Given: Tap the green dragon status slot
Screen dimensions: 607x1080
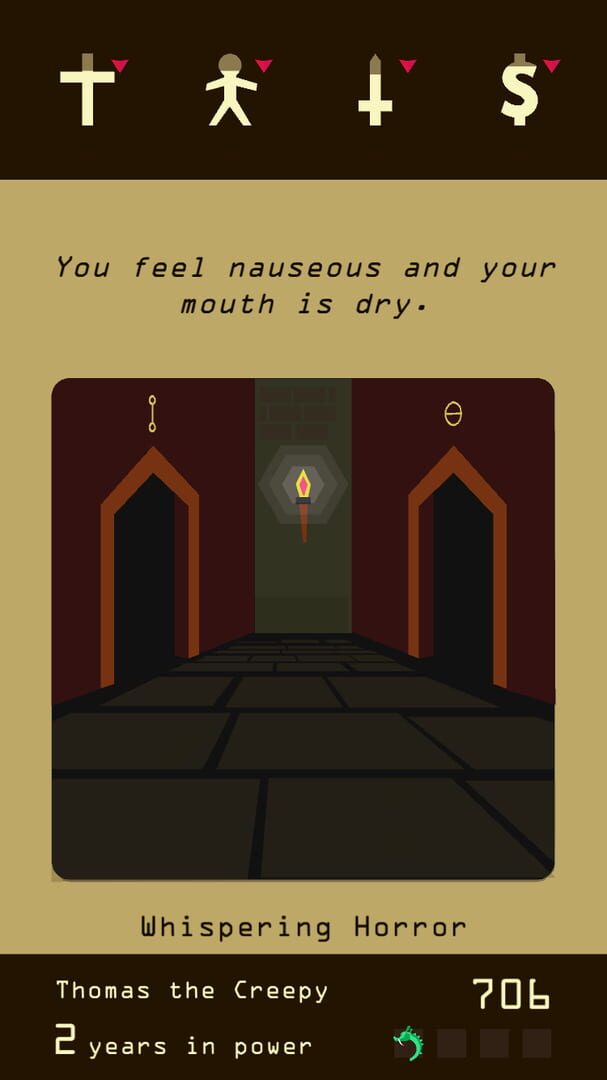Looking at the screenshot, I should pos(408,1044).
